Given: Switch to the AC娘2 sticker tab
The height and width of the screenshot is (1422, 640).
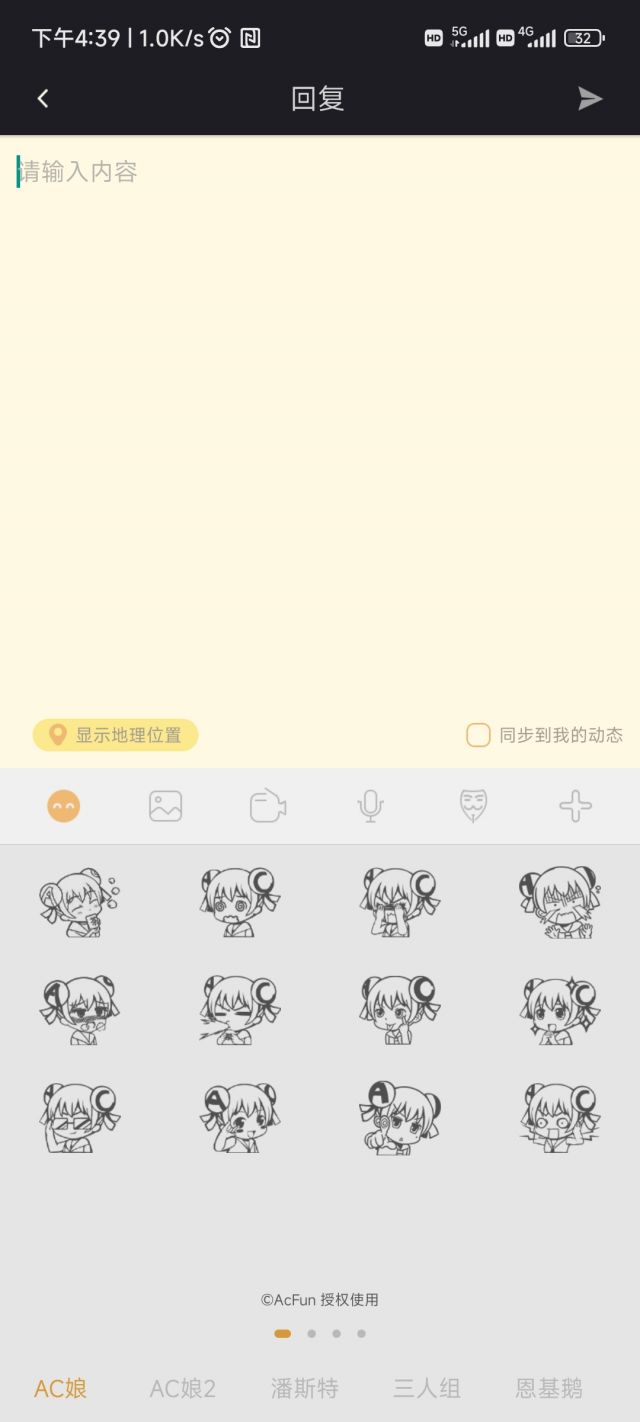Looking at the screenshot, I should 183,1388.
